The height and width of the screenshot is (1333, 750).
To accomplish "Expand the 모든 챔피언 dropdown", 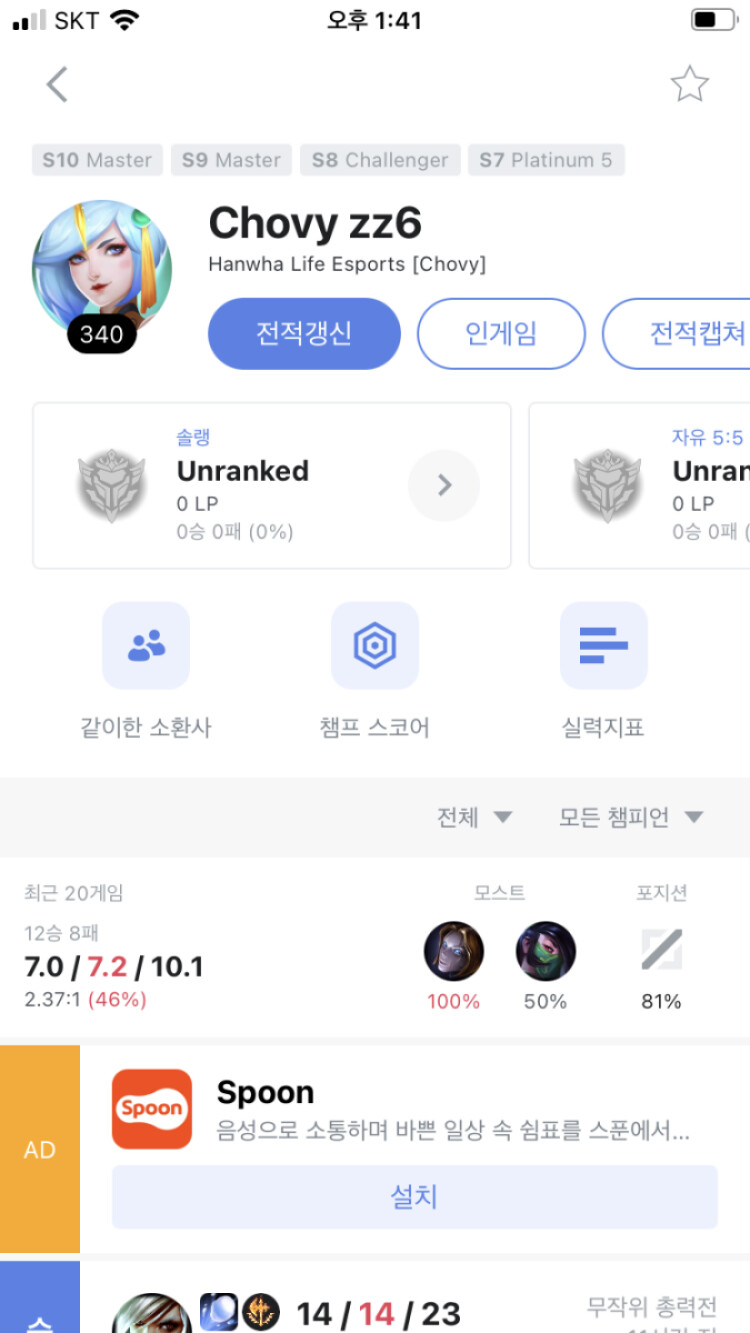I will pos(630,817).
